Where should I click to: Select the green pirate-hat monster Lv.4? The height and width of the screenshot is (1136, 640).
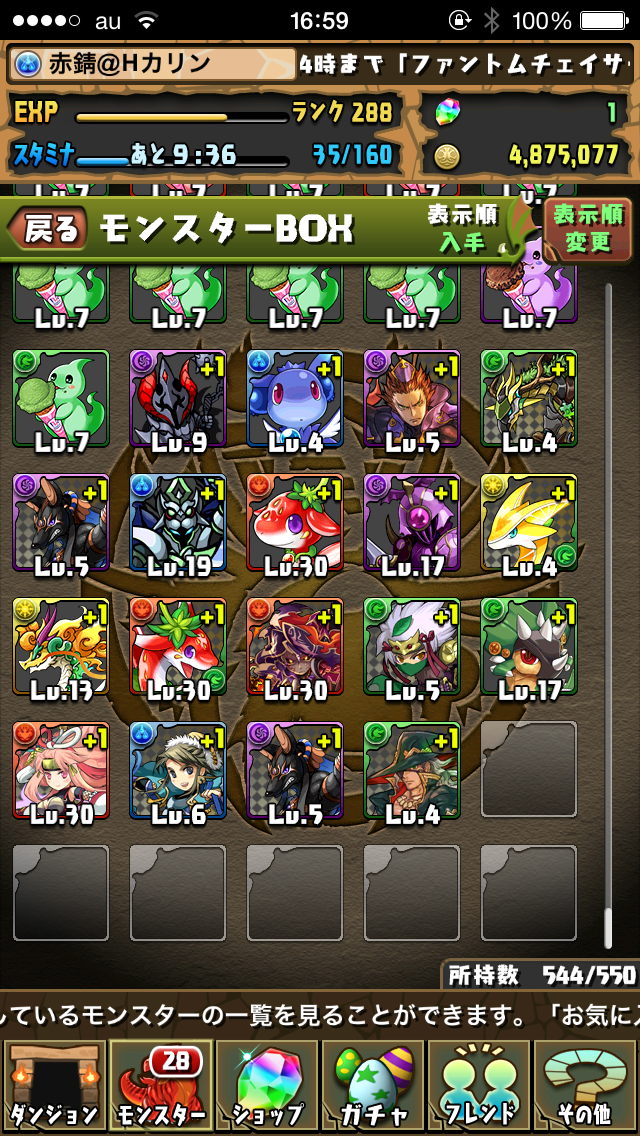click(x=412, y=770)
